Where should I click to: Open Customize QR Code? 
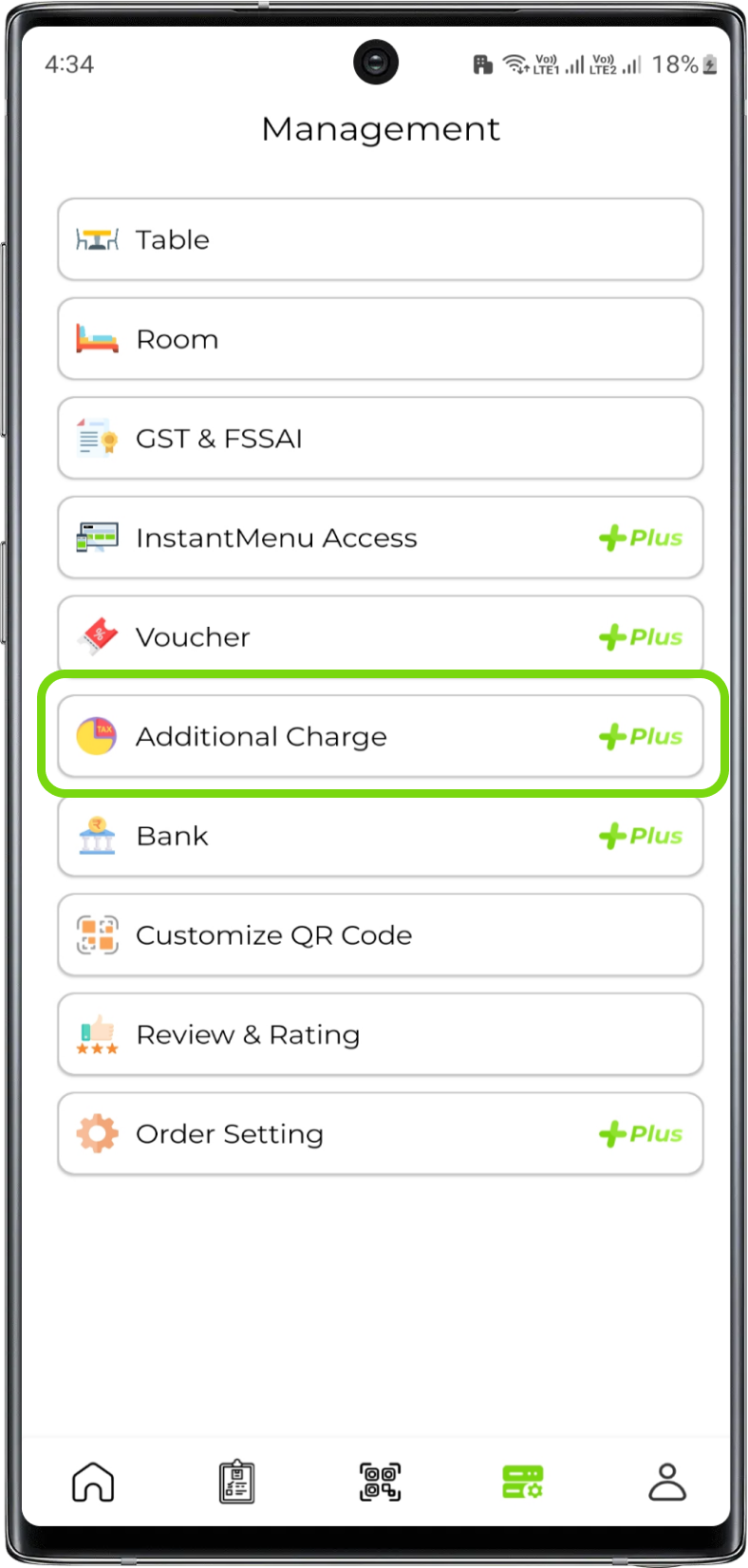[x=380, y=935]
